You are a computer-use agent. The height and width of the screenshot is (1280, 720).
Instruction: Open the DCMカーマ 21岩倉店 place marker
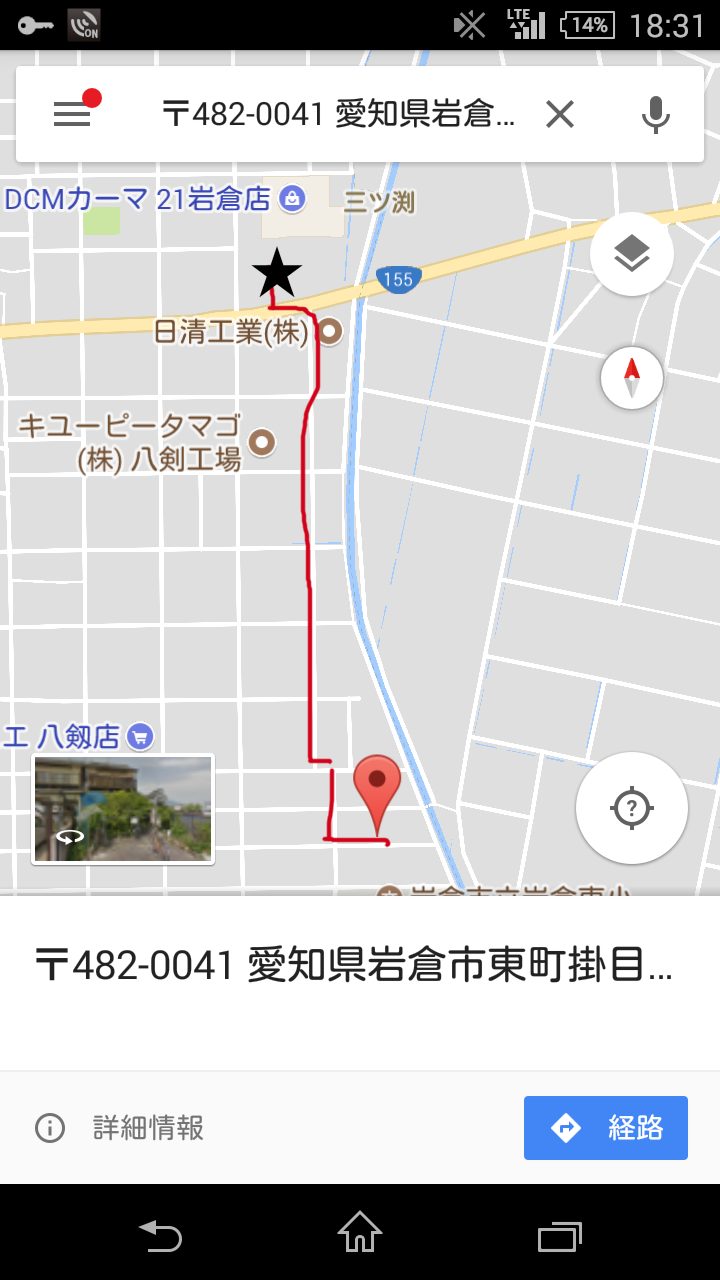[x=292, y=198]
